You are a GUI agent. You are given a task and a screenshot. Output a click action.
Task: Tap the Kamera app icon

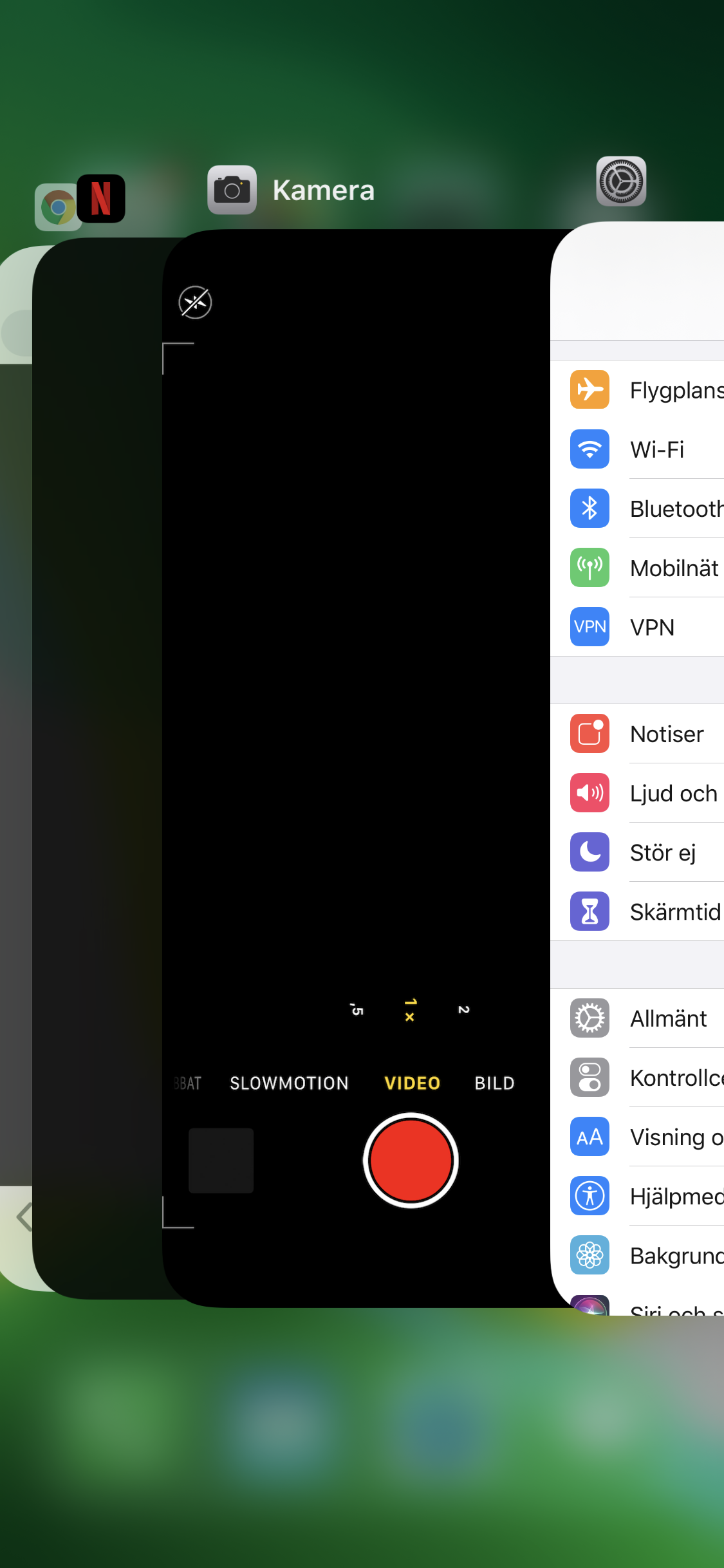click(x=232, y=190)
